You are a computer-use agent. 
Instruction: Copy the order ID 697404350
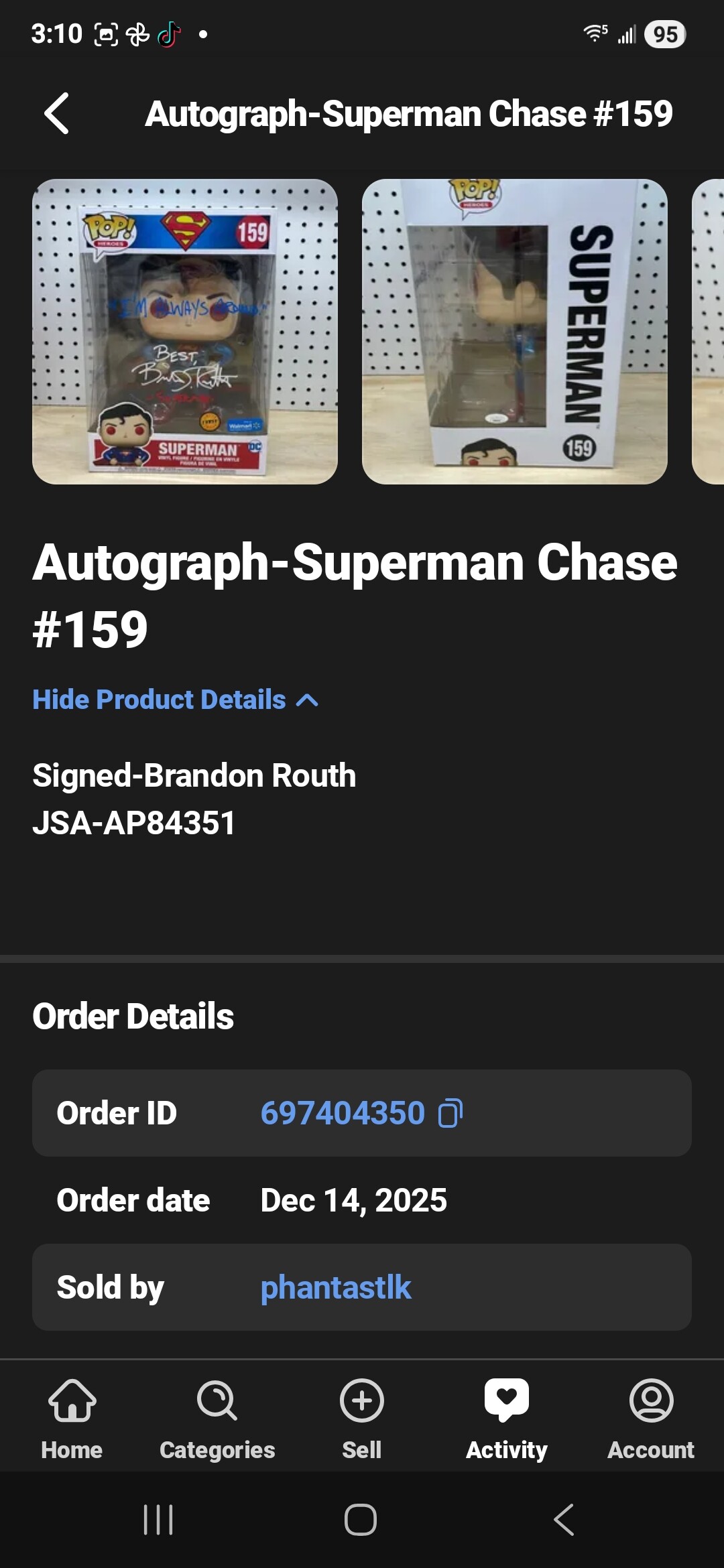(450, 1114)
